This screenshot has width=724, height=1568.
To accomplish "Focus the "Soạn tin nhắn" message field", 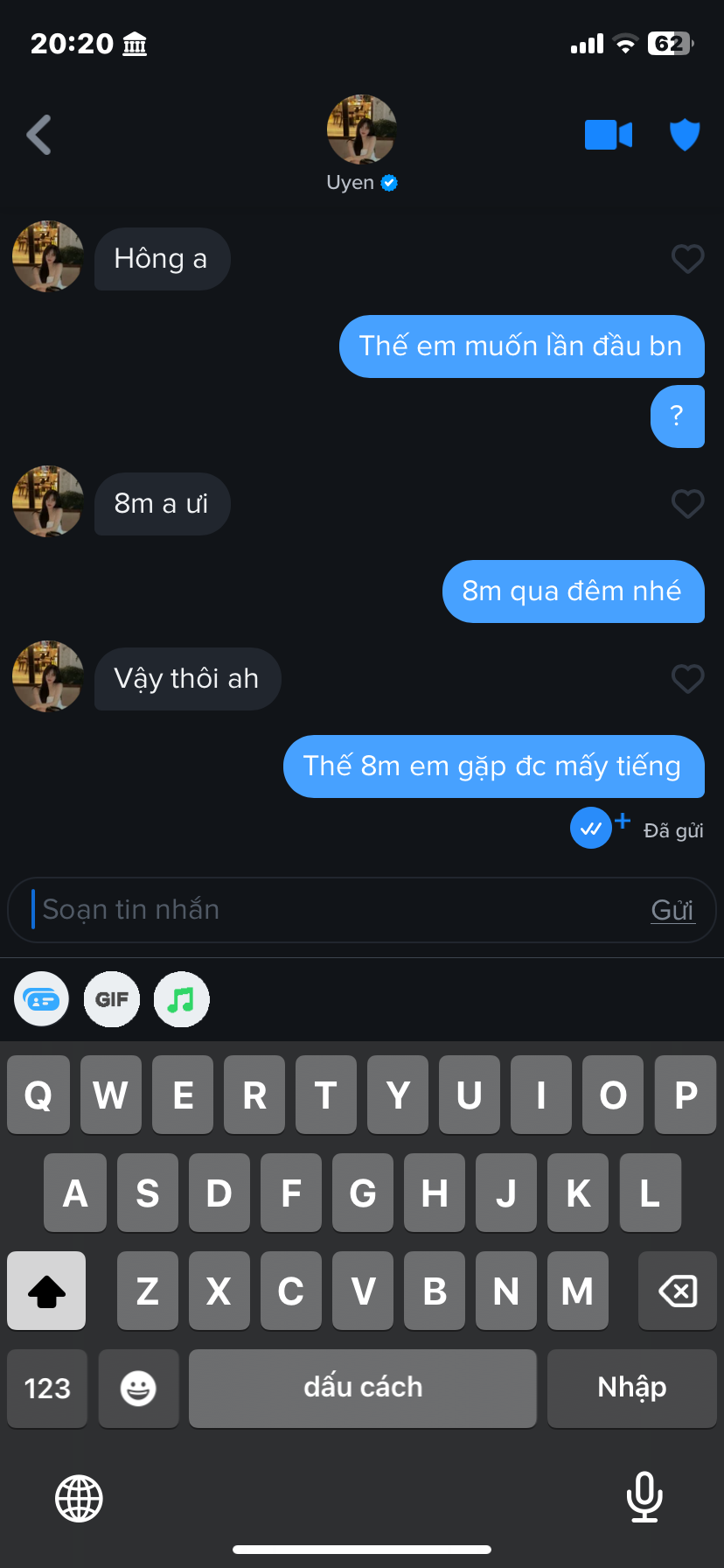I will [x=332, y=910].
